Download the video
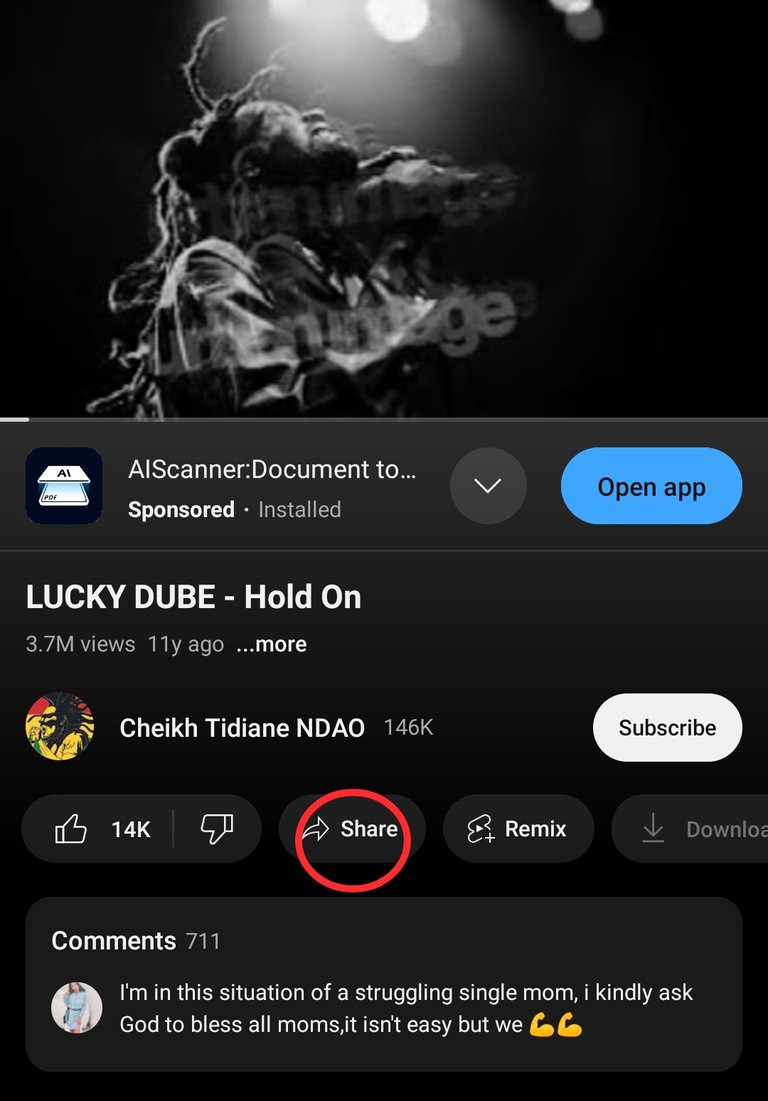The width and height of the screenshot is (768, 1101). (x=700, y=829)
